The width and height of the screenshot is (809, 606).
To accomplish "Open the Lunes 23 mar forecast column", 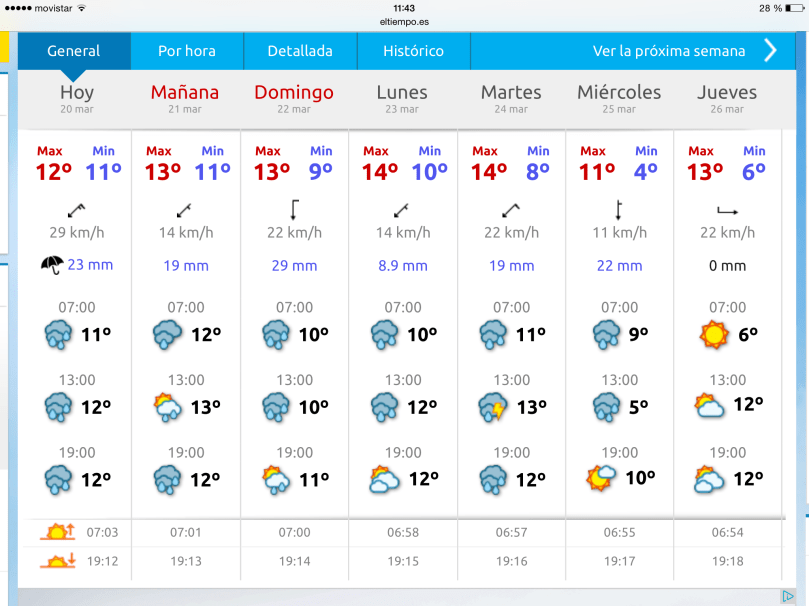I will tap(402, 98).
